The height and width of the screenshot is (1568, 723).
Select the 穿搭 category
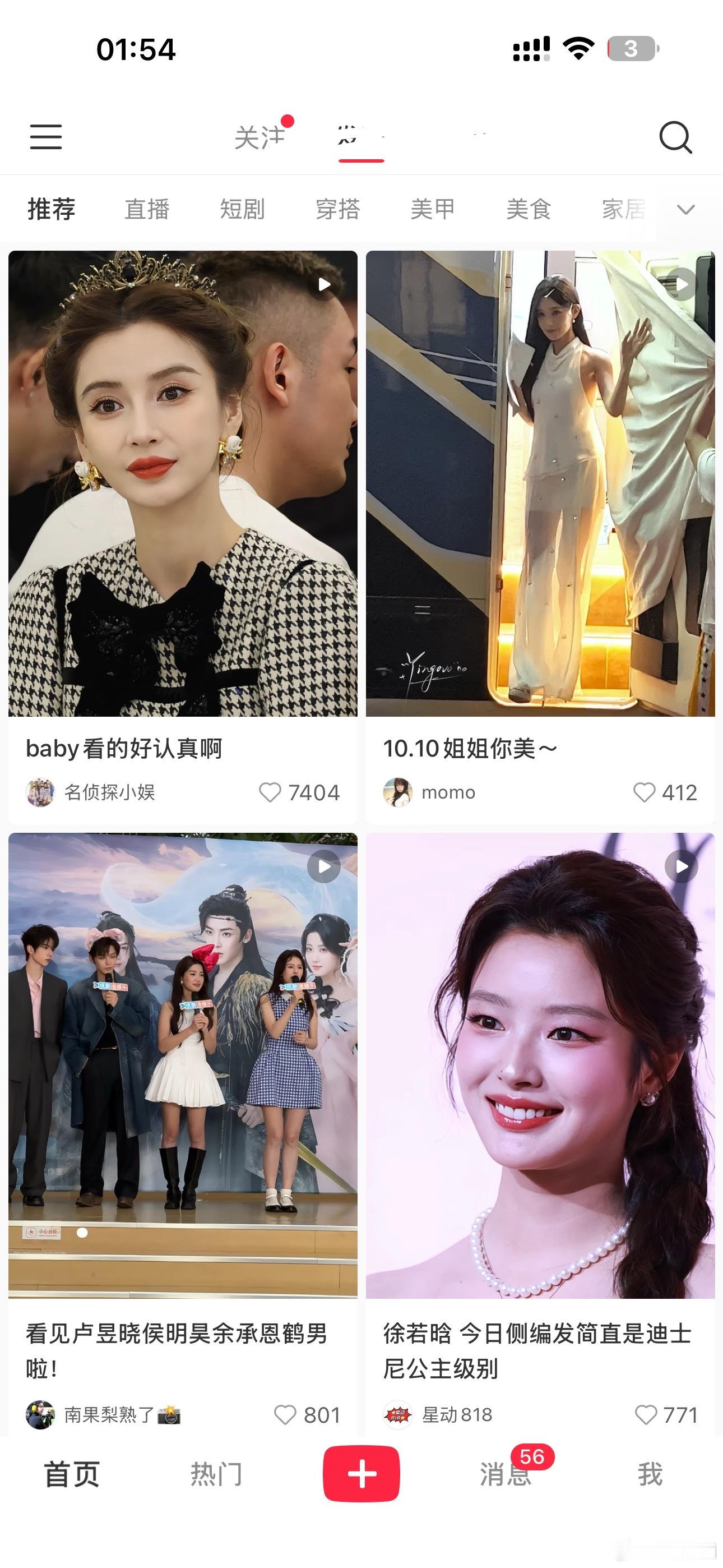click(338, 209)
